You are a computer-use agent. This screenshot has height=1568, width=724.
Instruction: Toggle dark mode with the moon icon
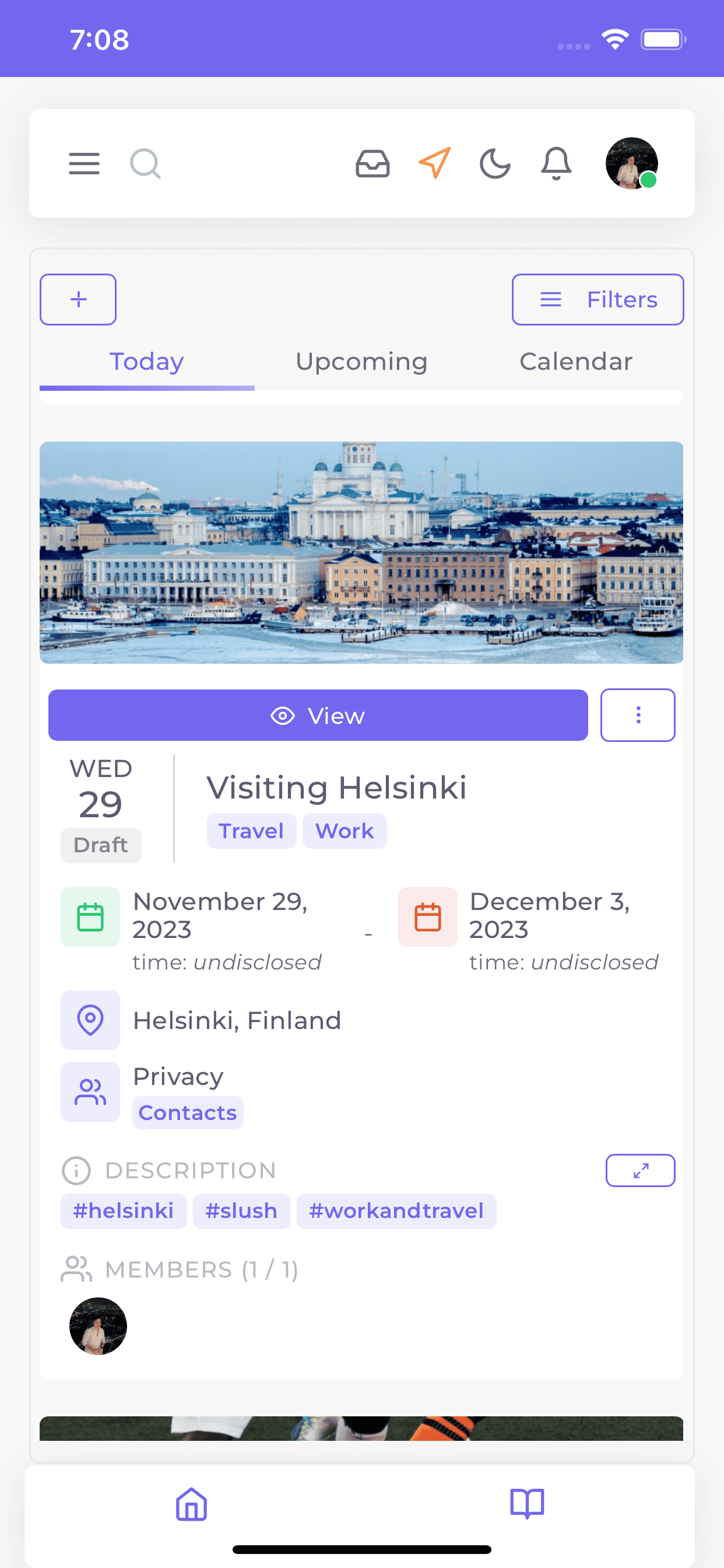point(495,164)
